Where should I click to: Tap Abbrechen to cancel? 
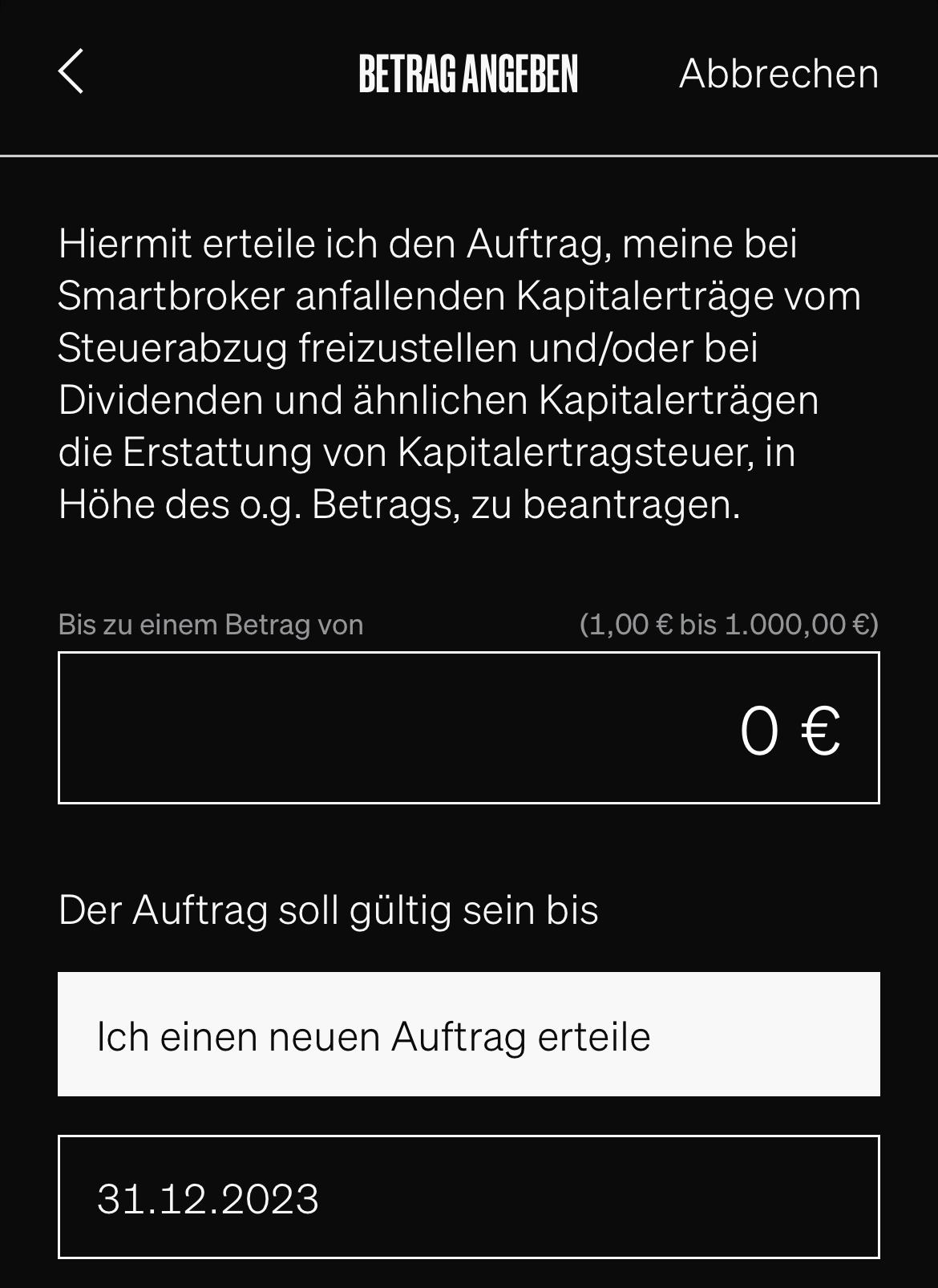coord(778,74)
